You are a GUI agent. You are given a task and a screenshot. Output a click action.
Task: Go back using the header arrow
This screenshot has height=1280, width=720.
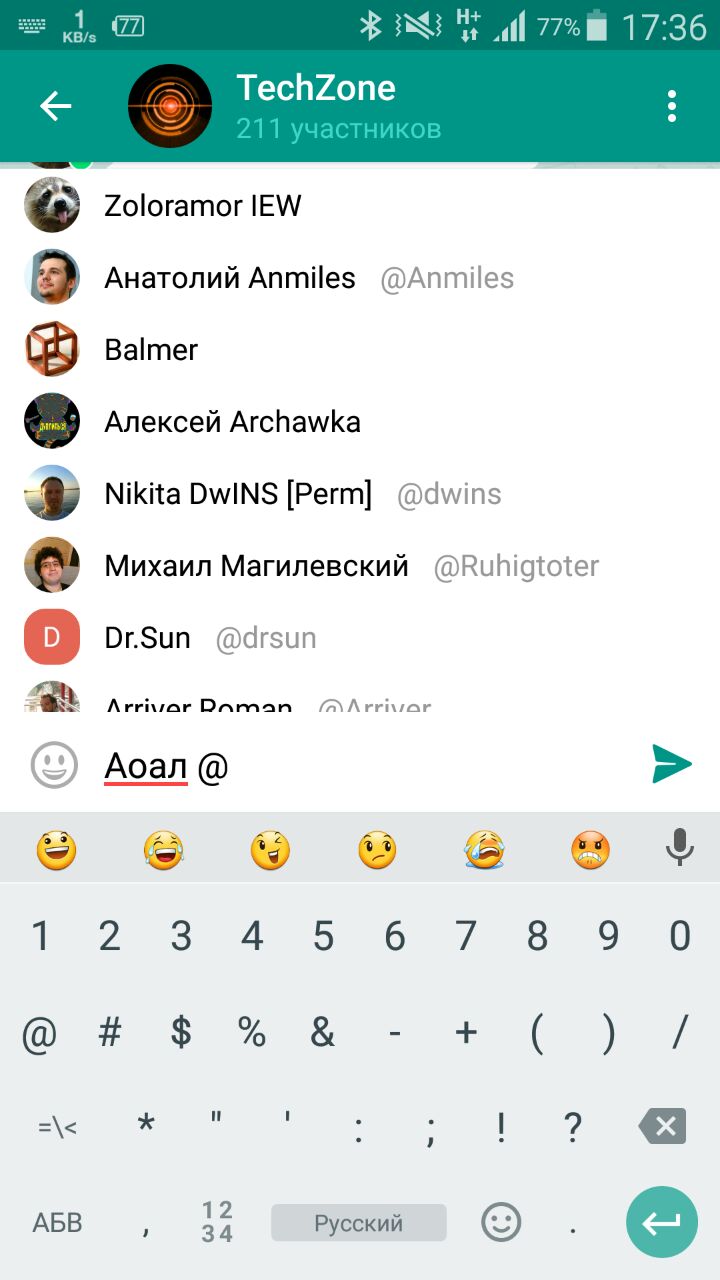[x=56, y=107]
